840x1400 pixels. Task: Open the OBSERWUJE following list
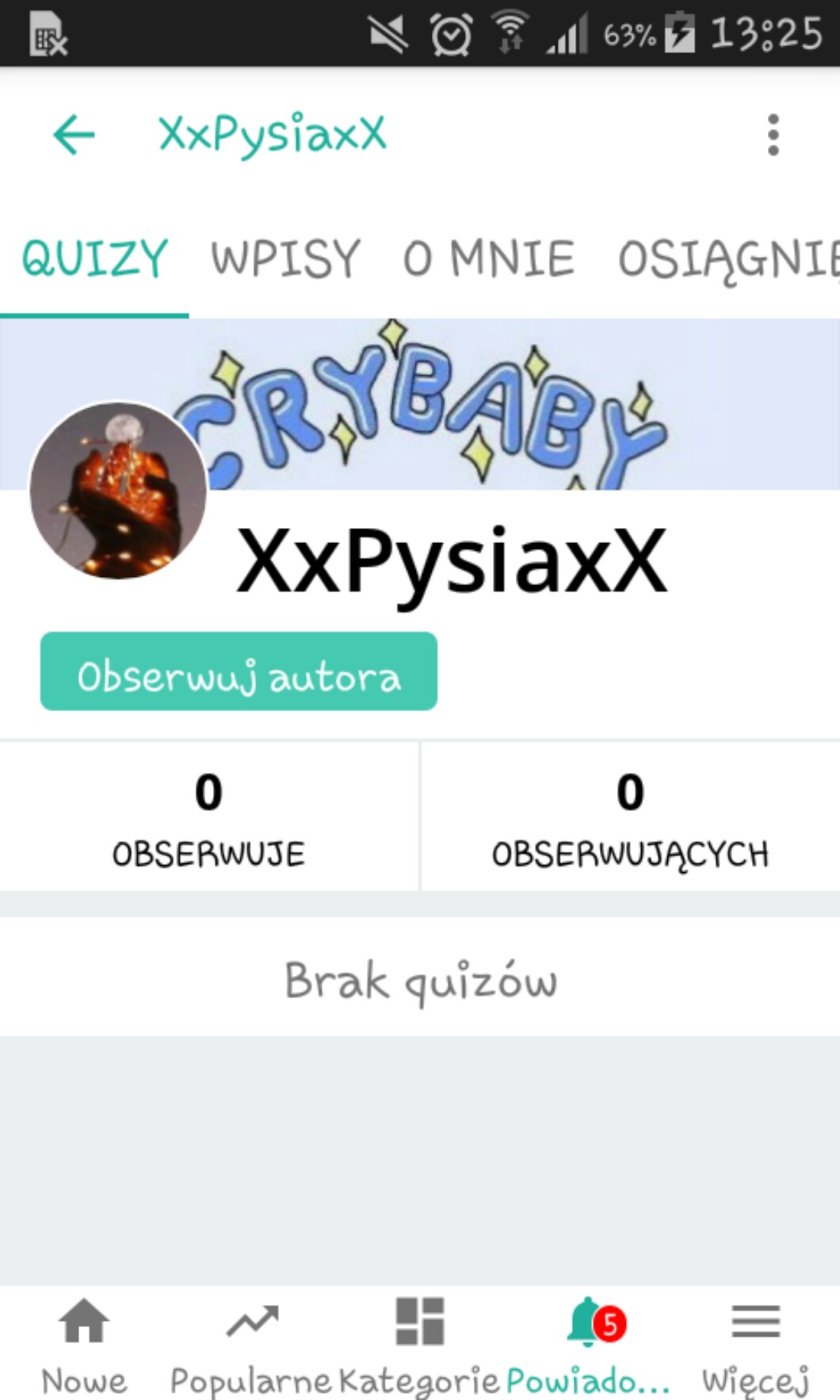click(x=208, y=817)
